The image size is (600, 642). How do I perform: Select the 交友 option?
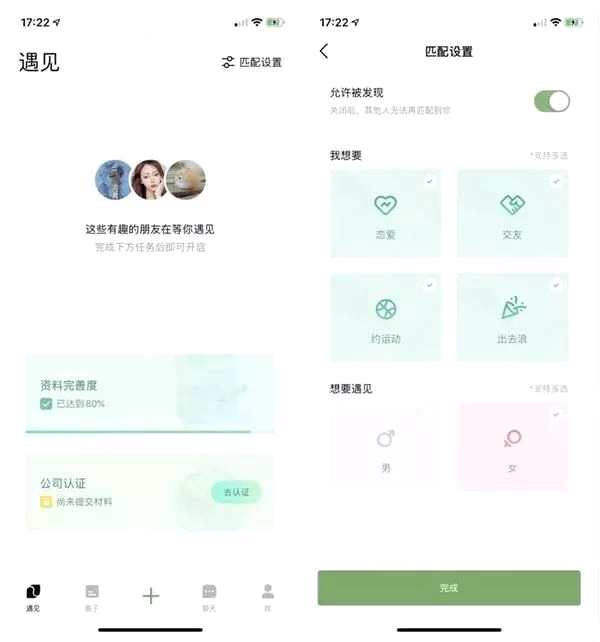[x=512, y=214]
